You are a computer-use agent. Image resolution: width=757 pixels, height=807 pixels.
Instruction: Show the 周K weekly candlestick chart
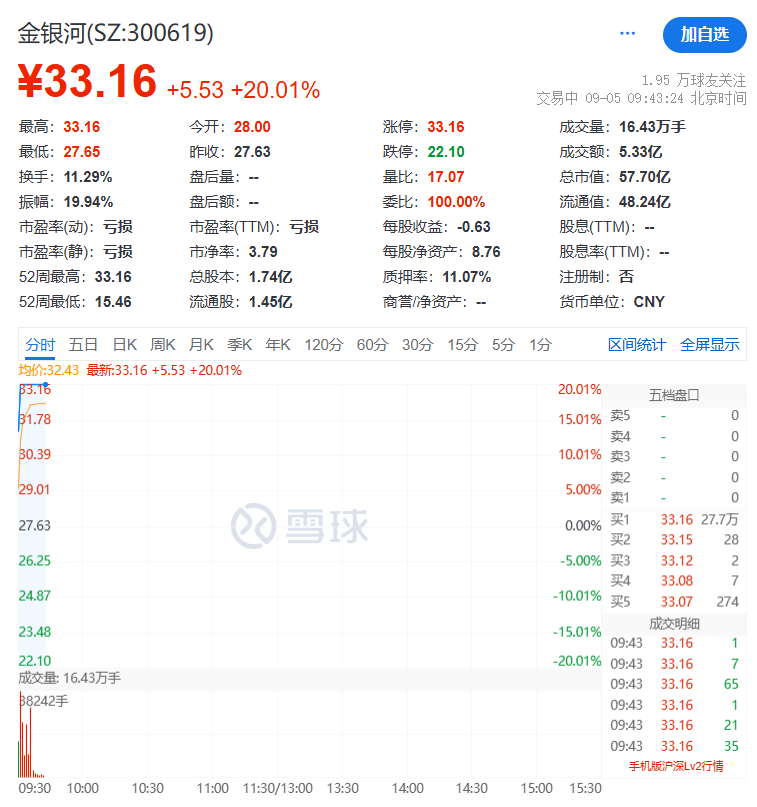point(162,345)
